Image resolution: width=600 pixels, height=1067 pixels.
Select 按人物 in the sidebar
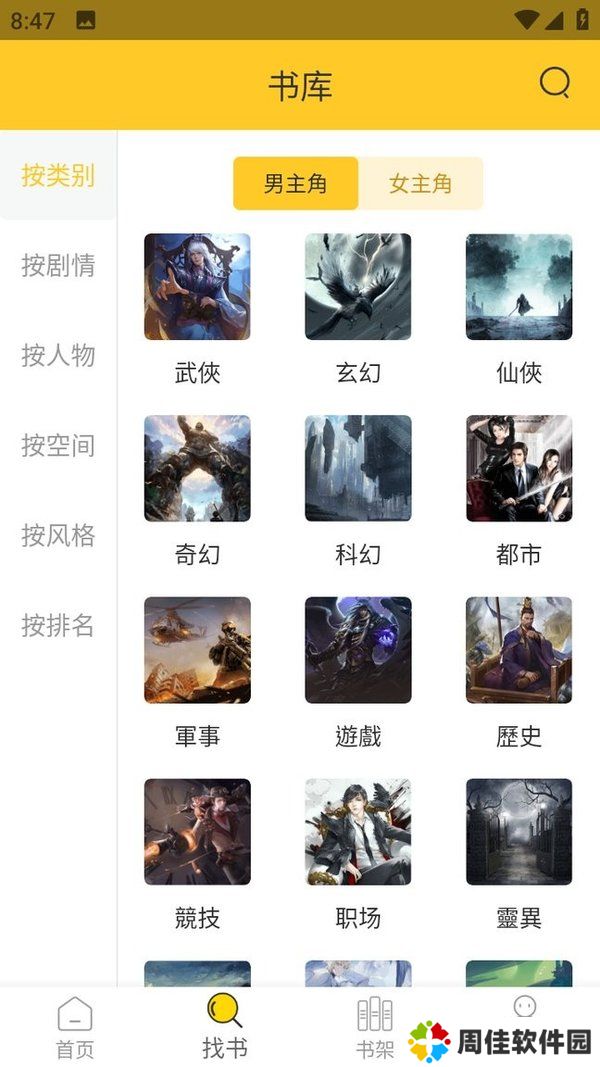tap(58, 355)
